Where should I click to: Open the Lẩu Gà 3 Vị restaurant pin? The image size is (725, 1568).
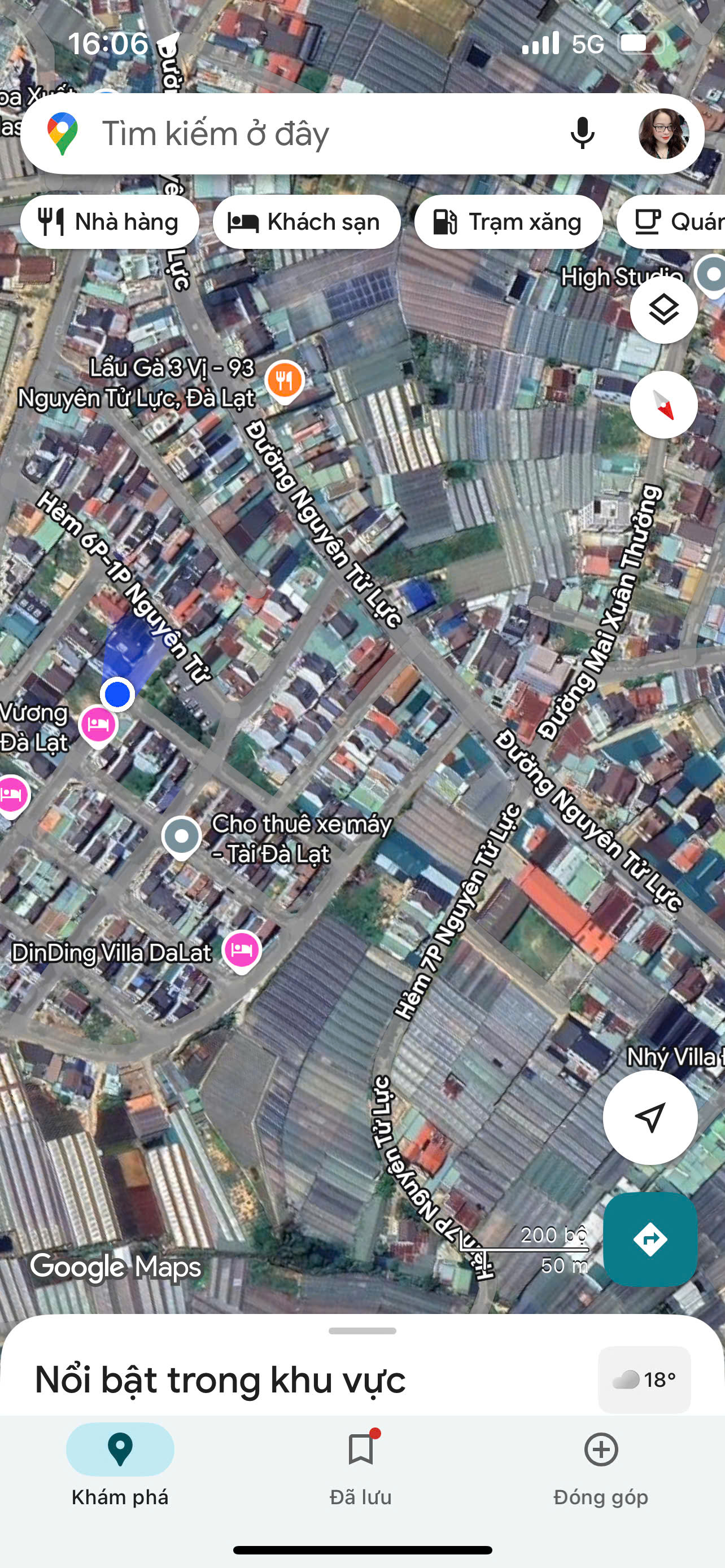coord(284,380)
